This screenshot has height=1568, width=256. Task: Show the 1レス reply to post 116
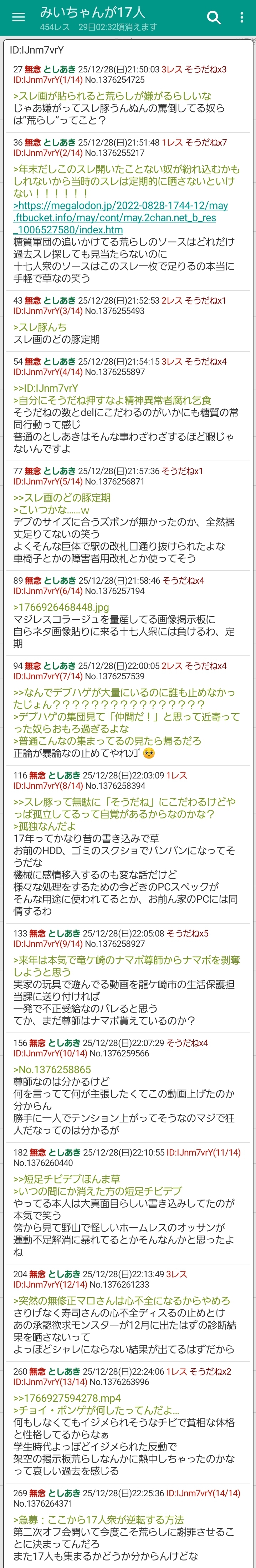pos(176,776)
